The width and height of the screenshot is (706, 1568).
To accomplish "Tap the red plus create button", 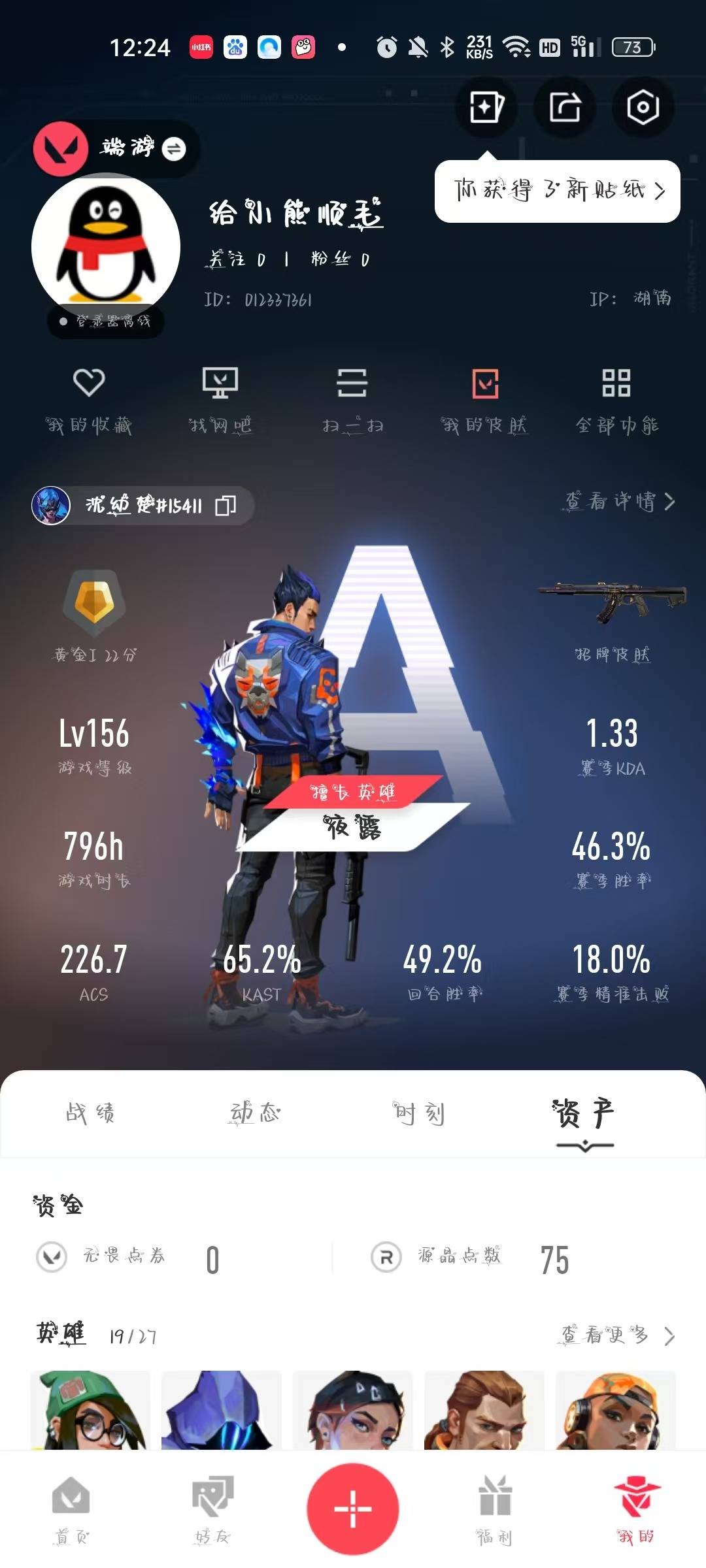I will pos(353,1509).
